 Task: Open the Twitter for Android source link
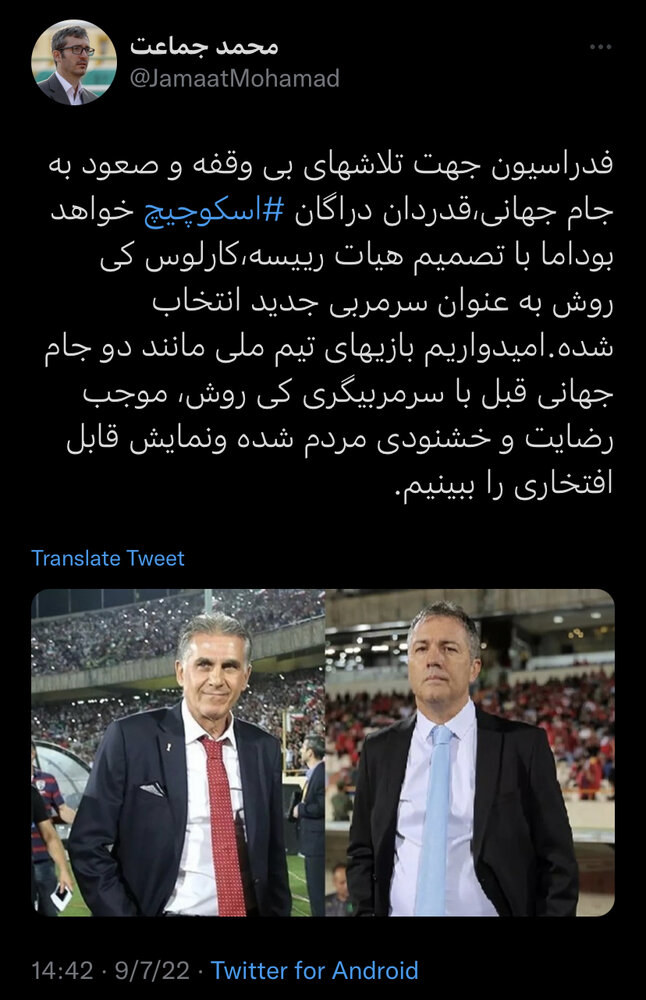coord(314,970)
